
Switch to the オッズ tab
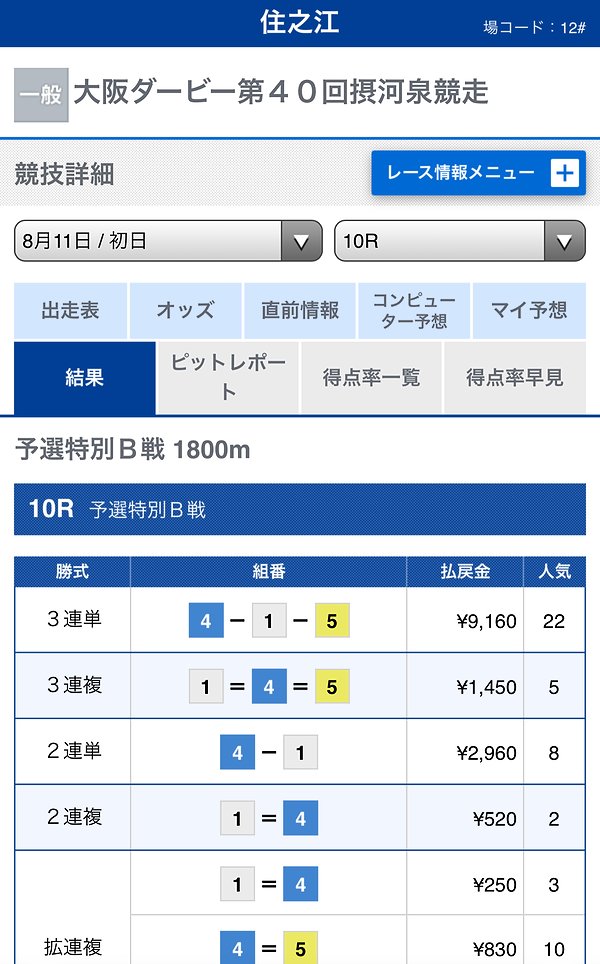click(x=185, y=310)
